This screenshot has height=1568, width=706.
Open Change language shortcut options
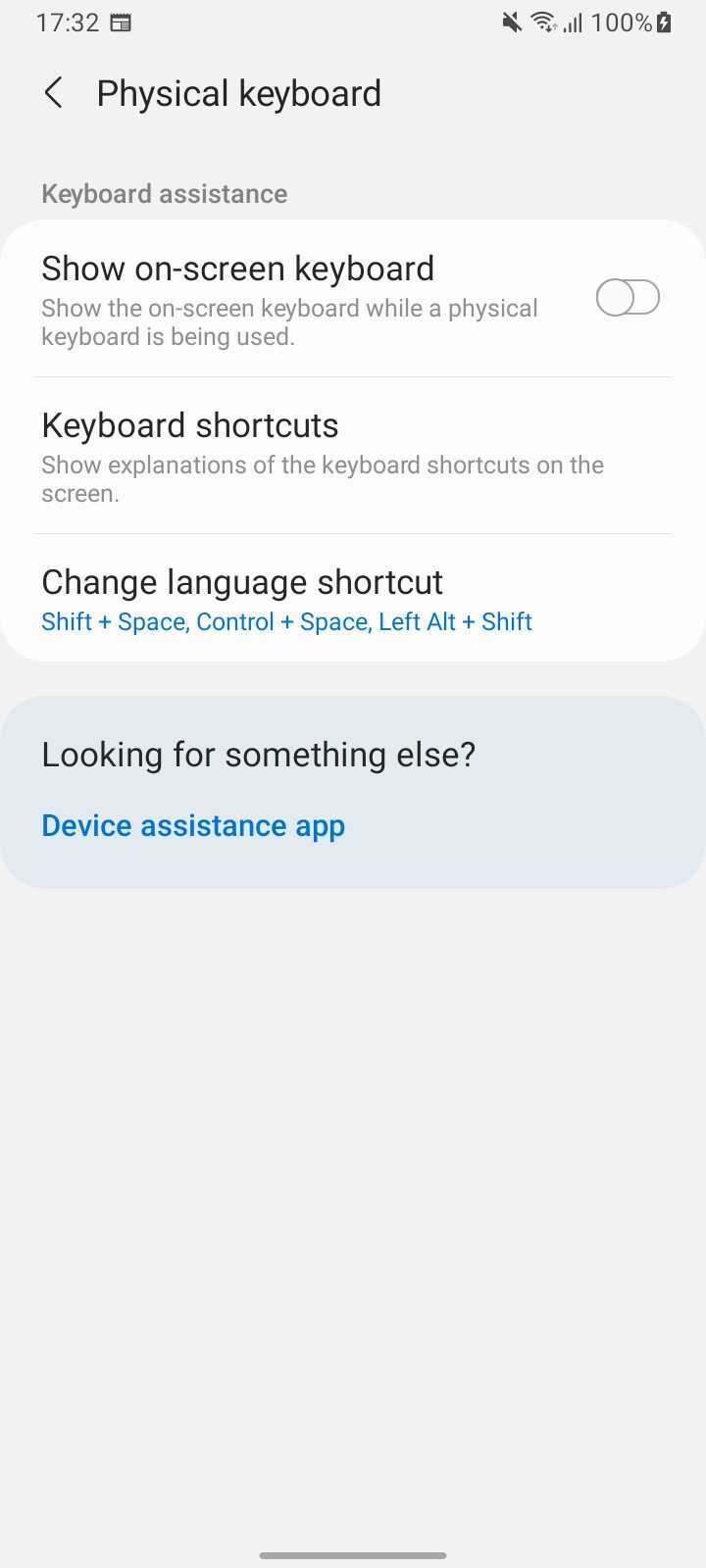(x=286, y=598)
